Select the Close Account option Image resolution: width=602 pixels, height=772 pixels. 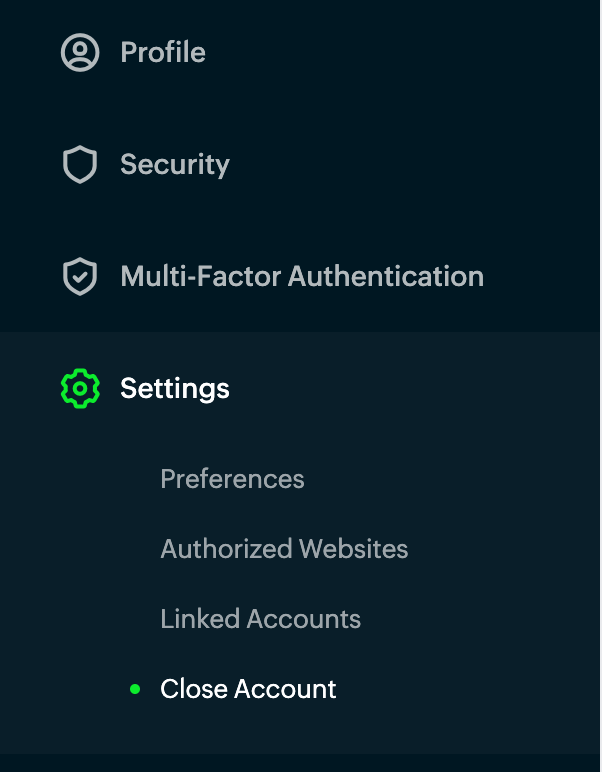(x=248, y=689)
